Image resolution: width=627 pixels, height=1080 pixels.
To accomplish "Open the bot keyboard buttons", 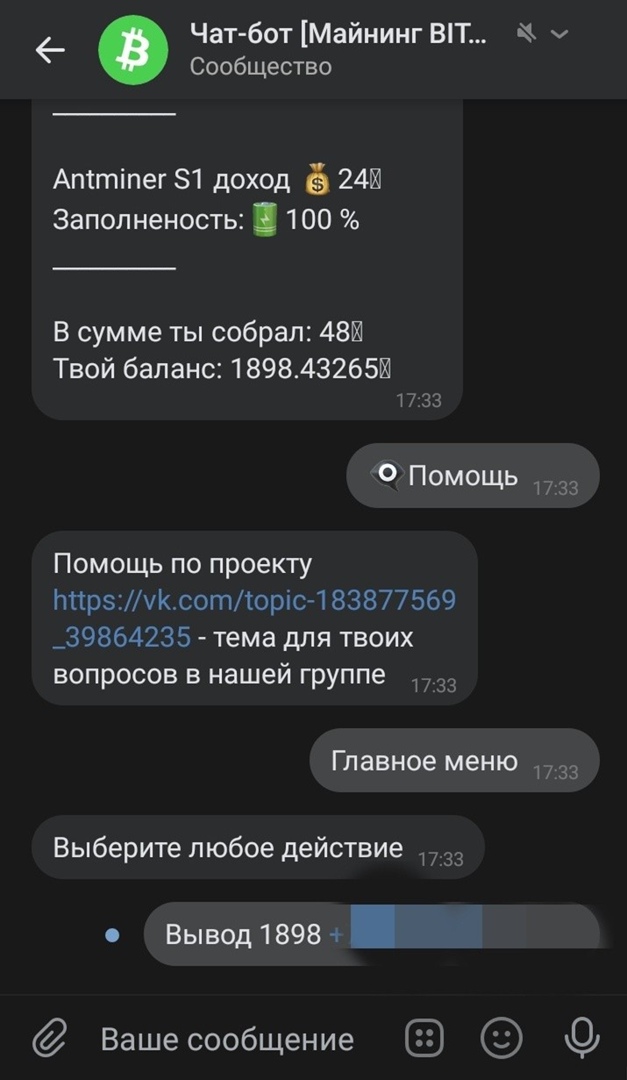I will point(424,1038).
